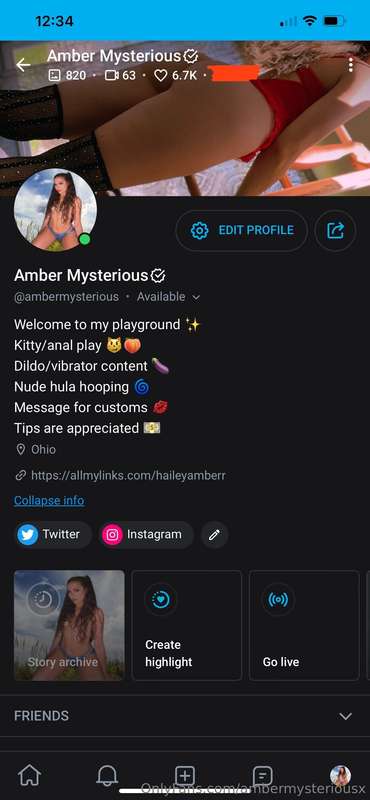Open the profile avatar tab

point(340,776)
